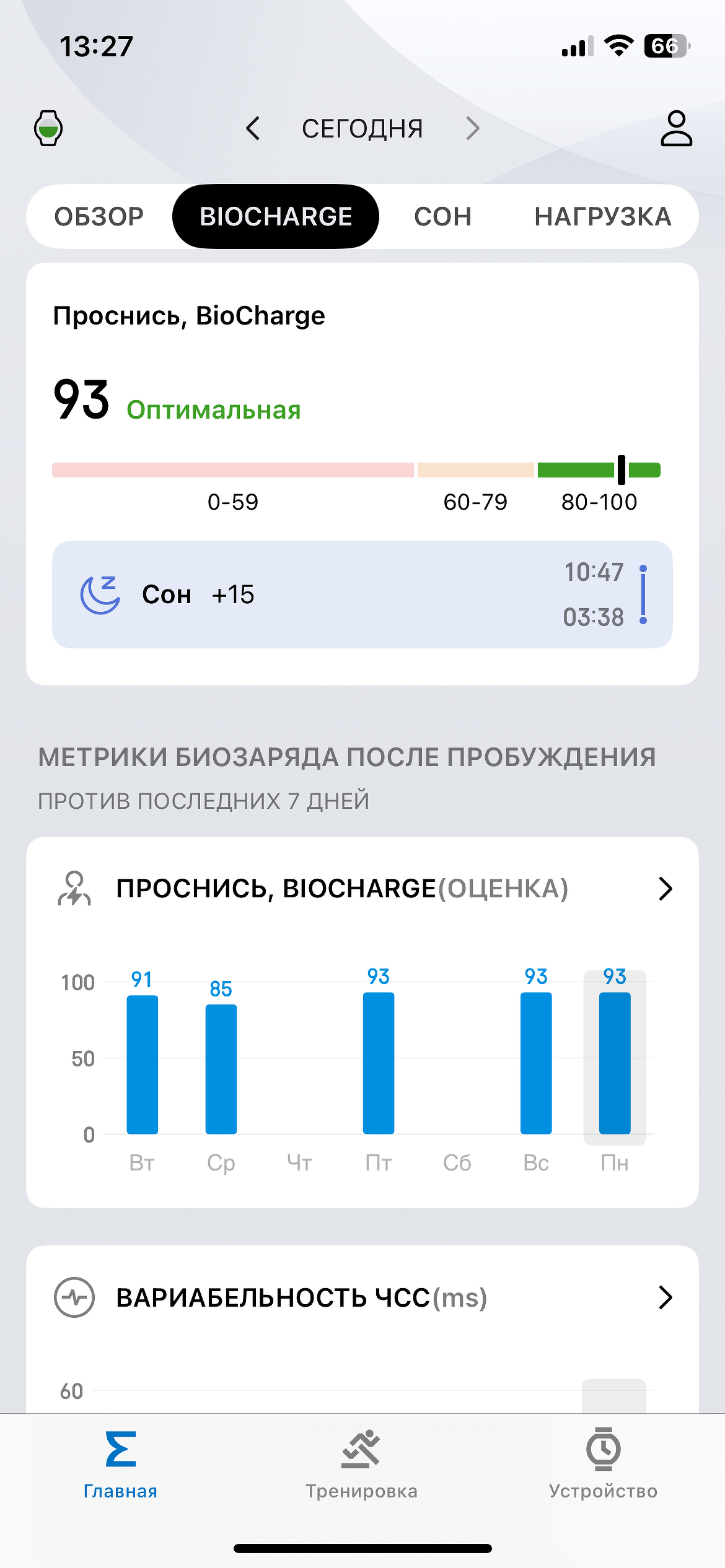Switch to the Тренировка tab

[x=362, y=1465]
